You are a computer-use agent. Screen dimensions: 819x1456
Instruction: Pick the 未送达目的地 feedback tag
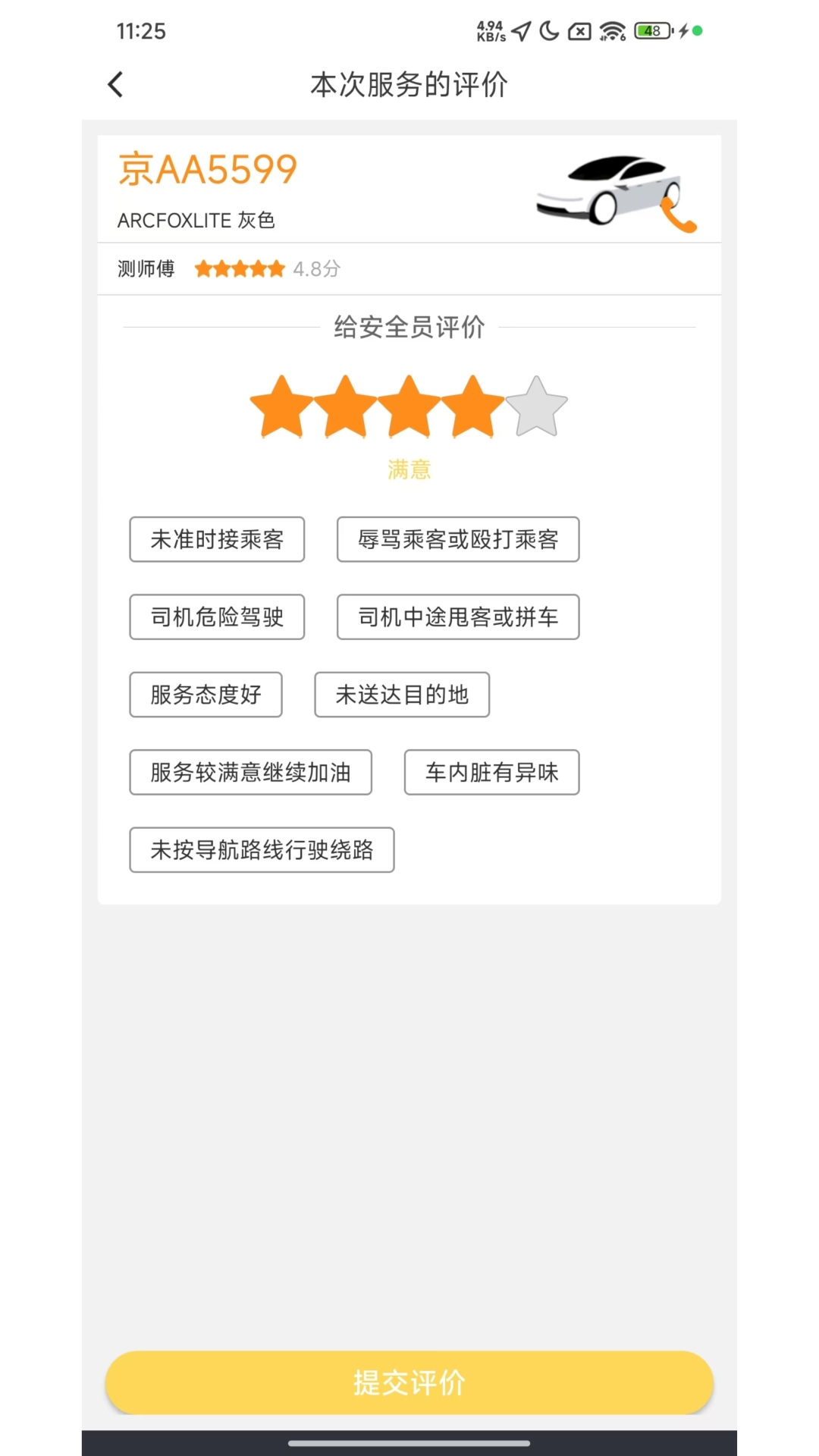[x=401, y=694]
